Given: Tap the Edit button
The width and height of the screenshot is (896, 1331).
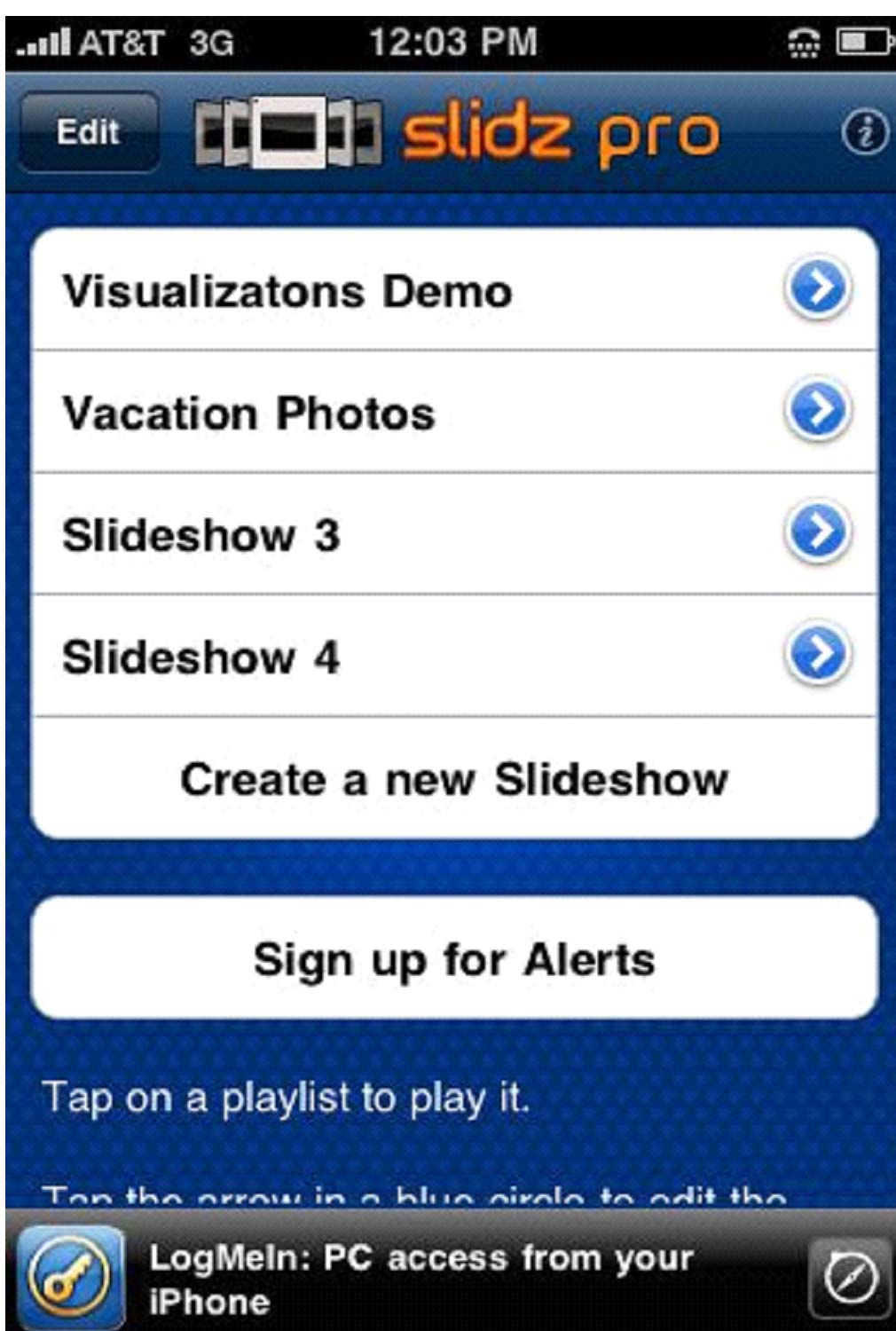Looking at the screenshot, I should tap(88, 133).
